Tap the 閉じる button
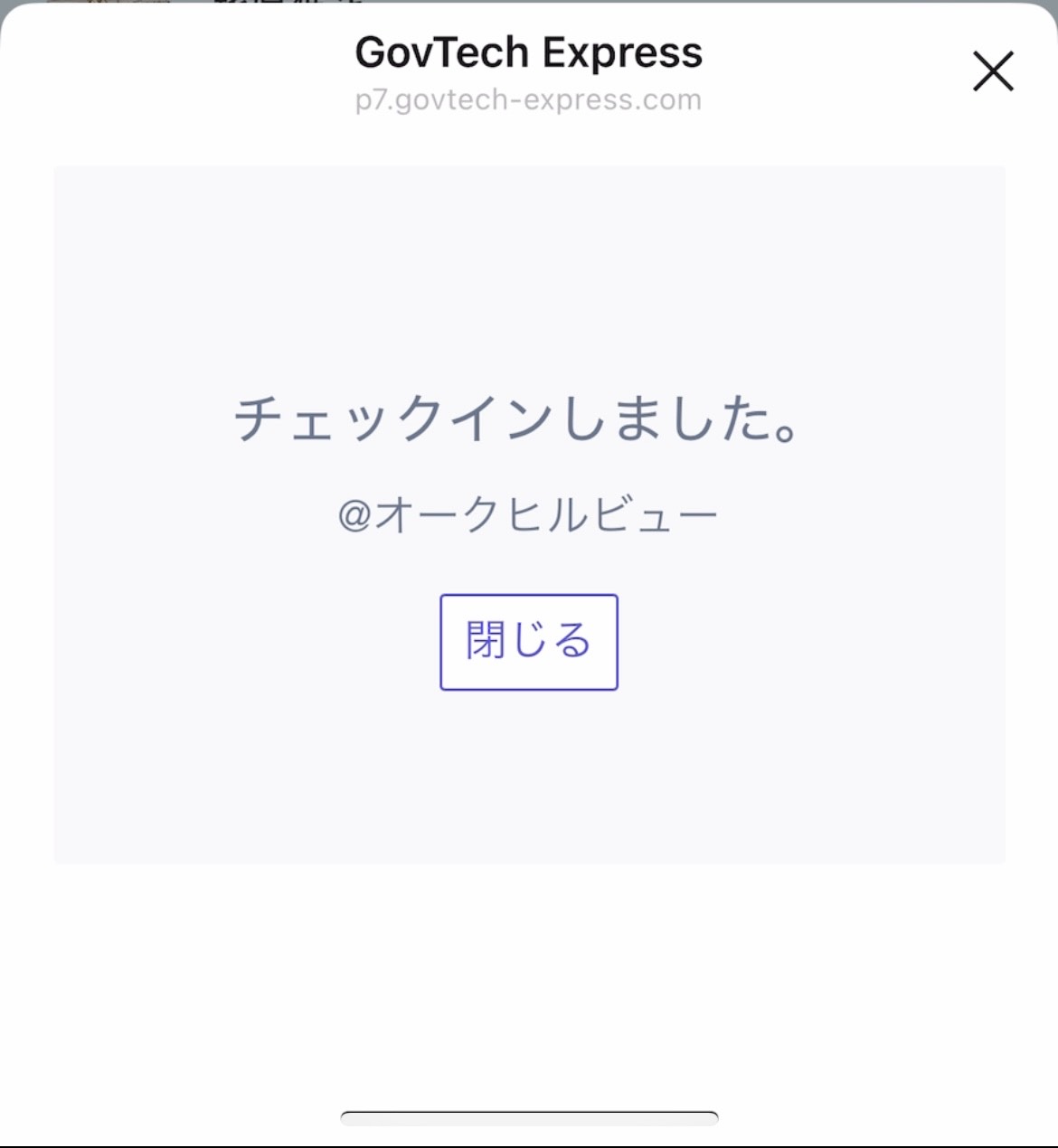This screenshot has height=1148, width=1058. point(529,642)
